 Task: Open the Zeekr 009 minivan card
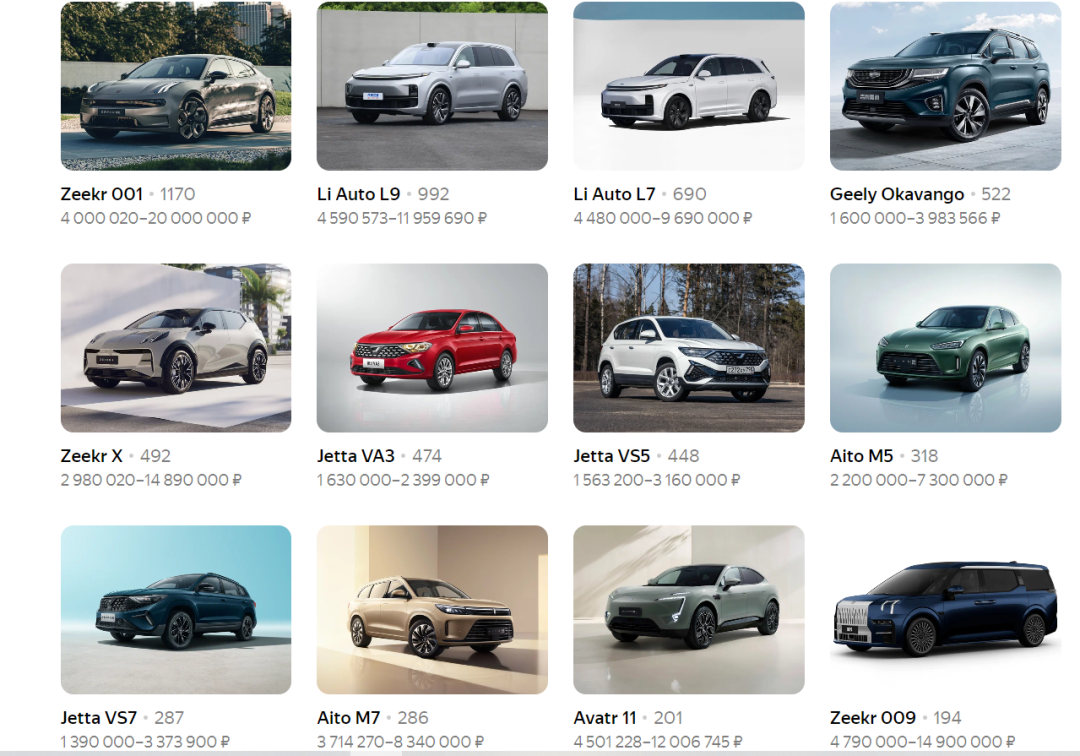[945, 610]
